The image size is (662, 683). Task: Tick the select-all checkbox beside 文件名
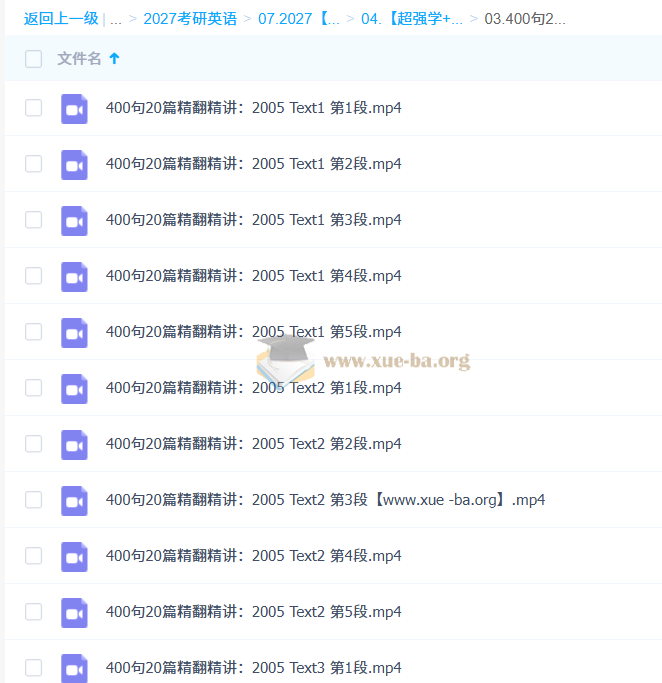34,59
